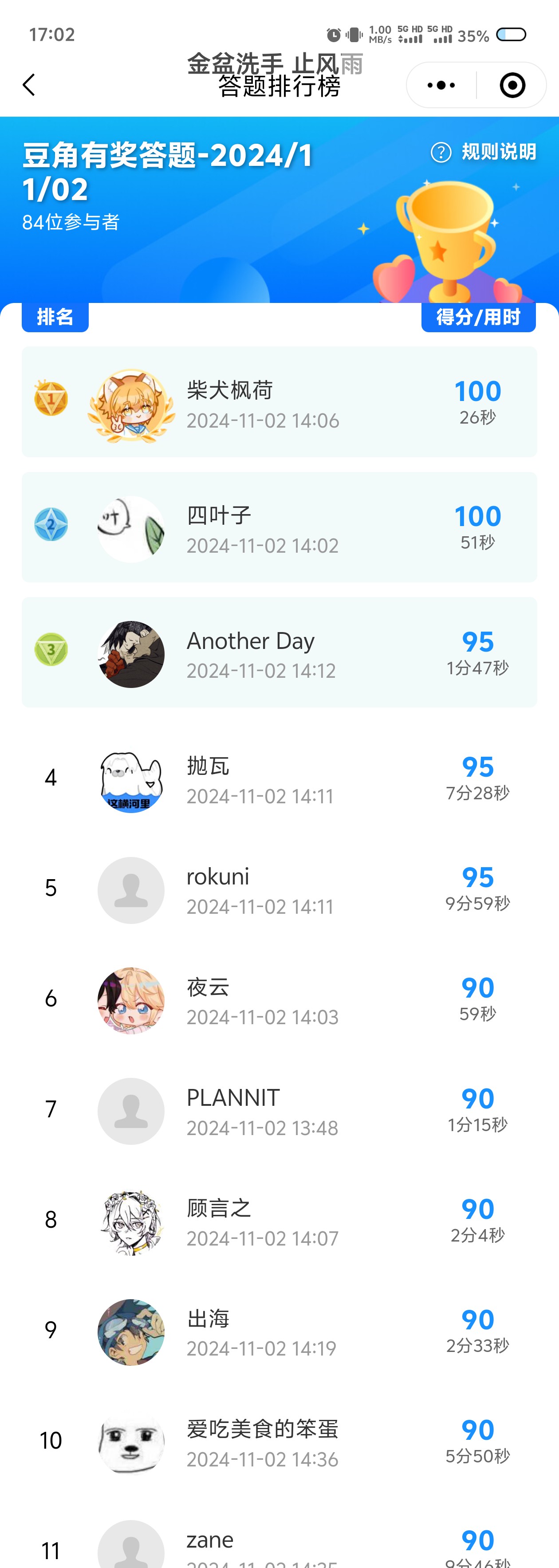Go back using the top-left arrow
The height and width of the screenshot is (1568, 559).
29,85
